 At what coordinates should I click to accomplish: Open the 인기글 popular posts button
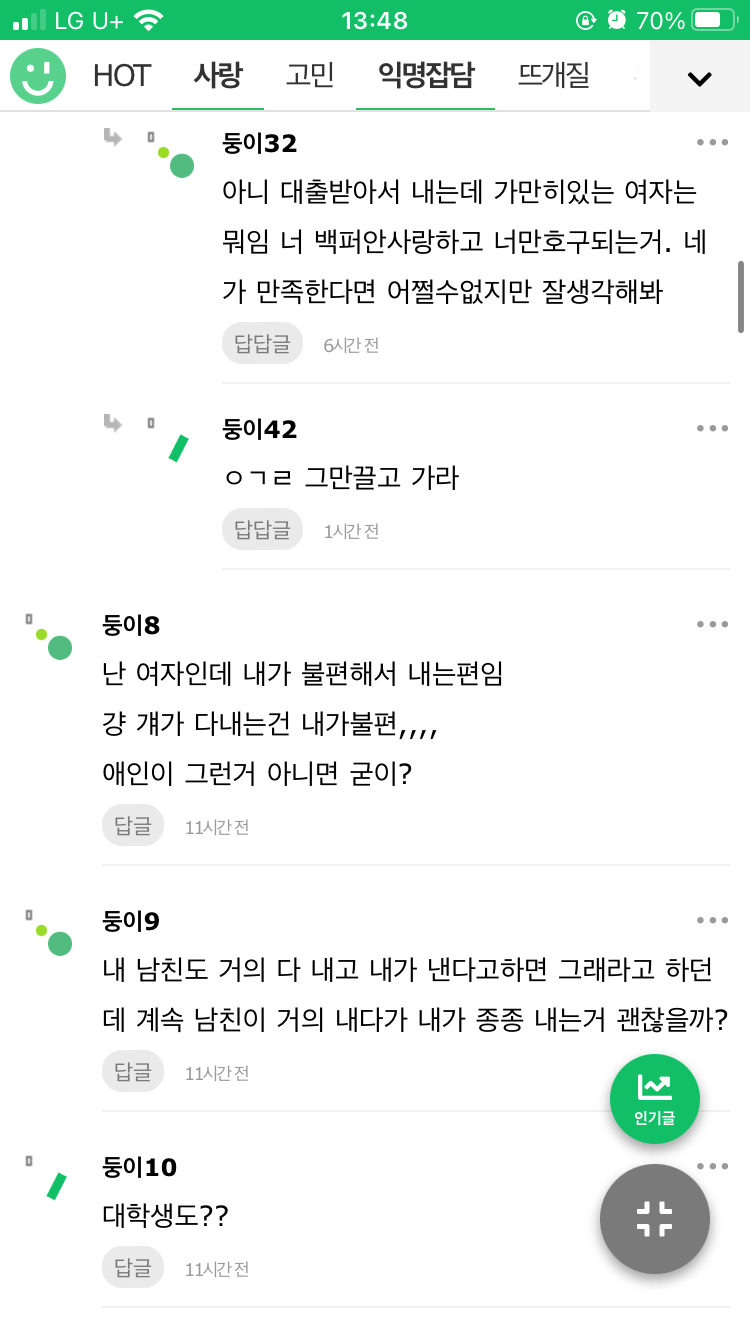pos(655,1099)
